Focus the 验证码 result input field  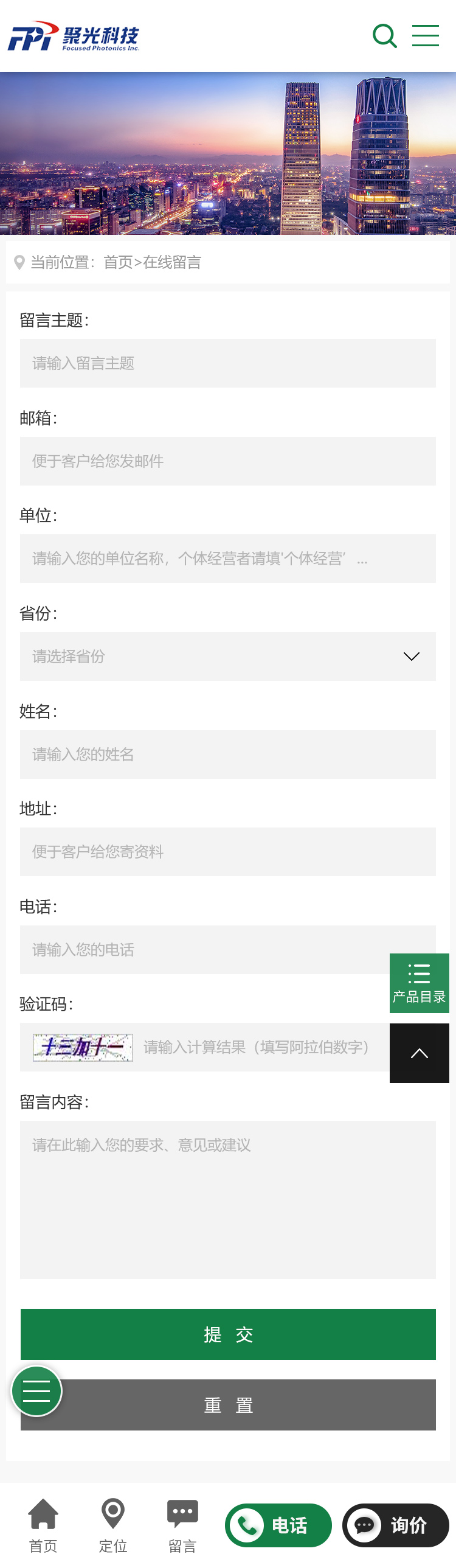[261, 1048]
